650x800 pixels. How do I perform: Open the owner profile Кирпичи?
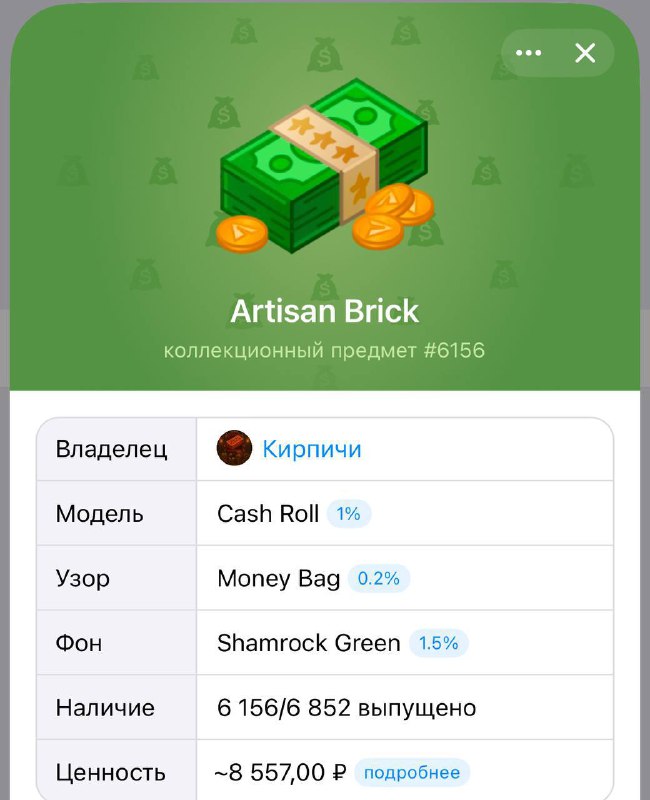click(x=311, y=449)
